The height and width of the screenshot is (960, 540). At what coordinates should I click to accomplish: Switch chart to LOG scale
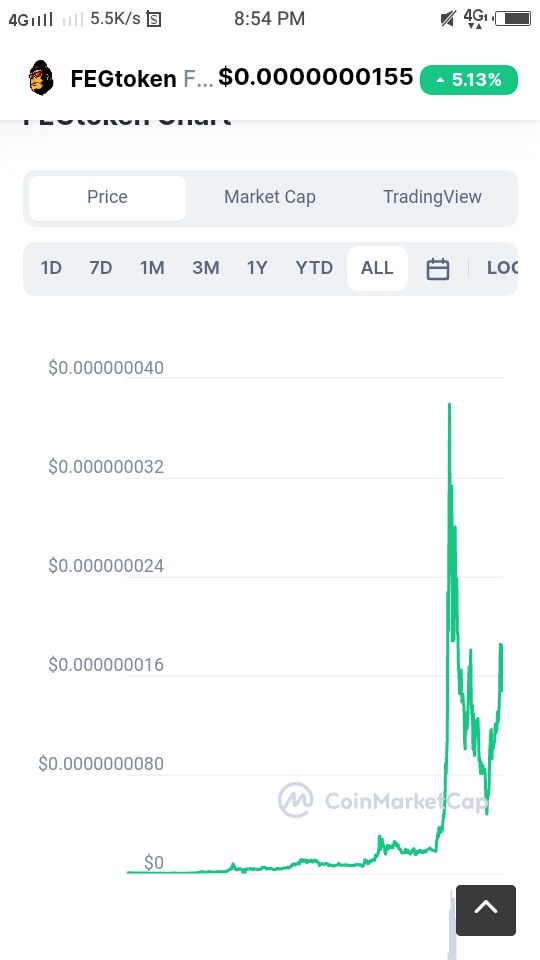click(502, 268)
